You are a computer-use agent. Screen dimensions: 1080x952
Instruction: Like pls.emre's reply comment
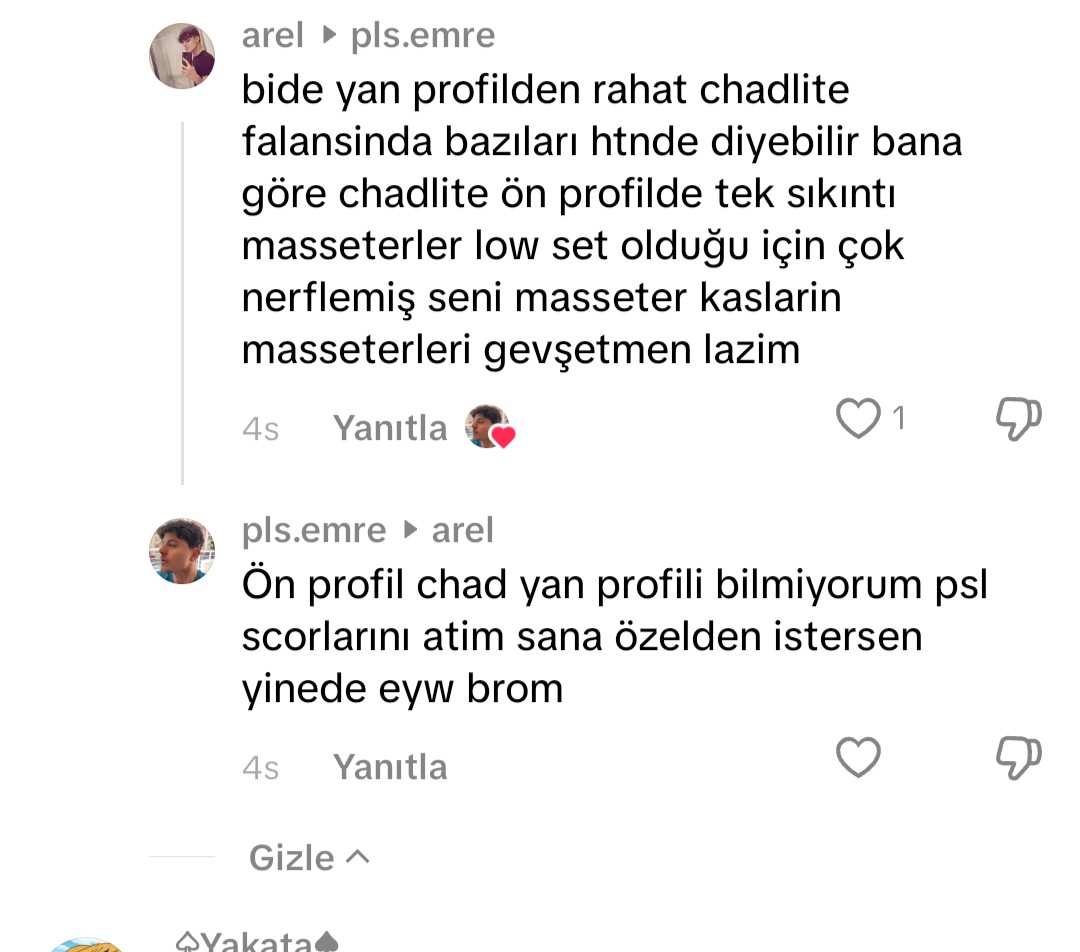pos(858,758)
